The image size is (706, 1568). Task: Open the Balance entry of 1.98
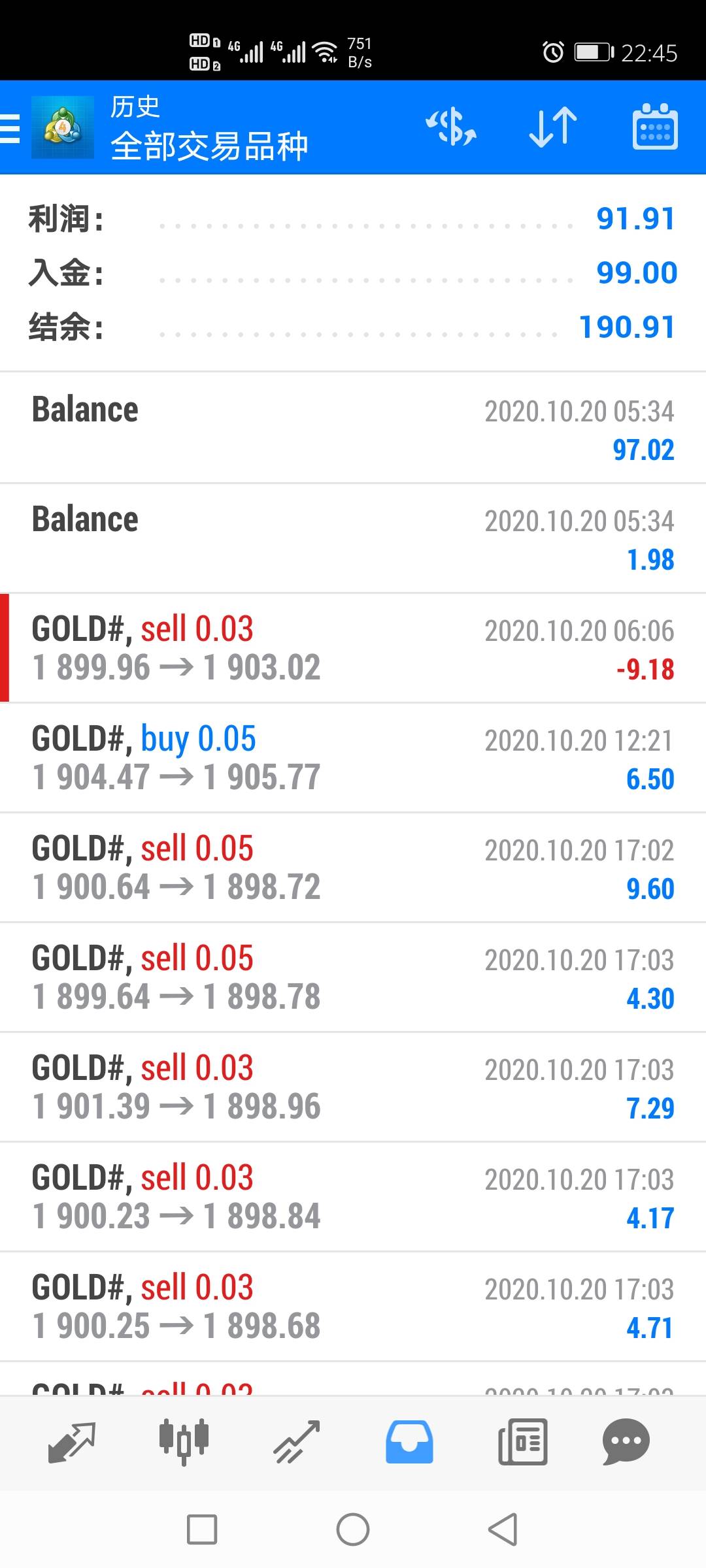[x=353, y=538]
